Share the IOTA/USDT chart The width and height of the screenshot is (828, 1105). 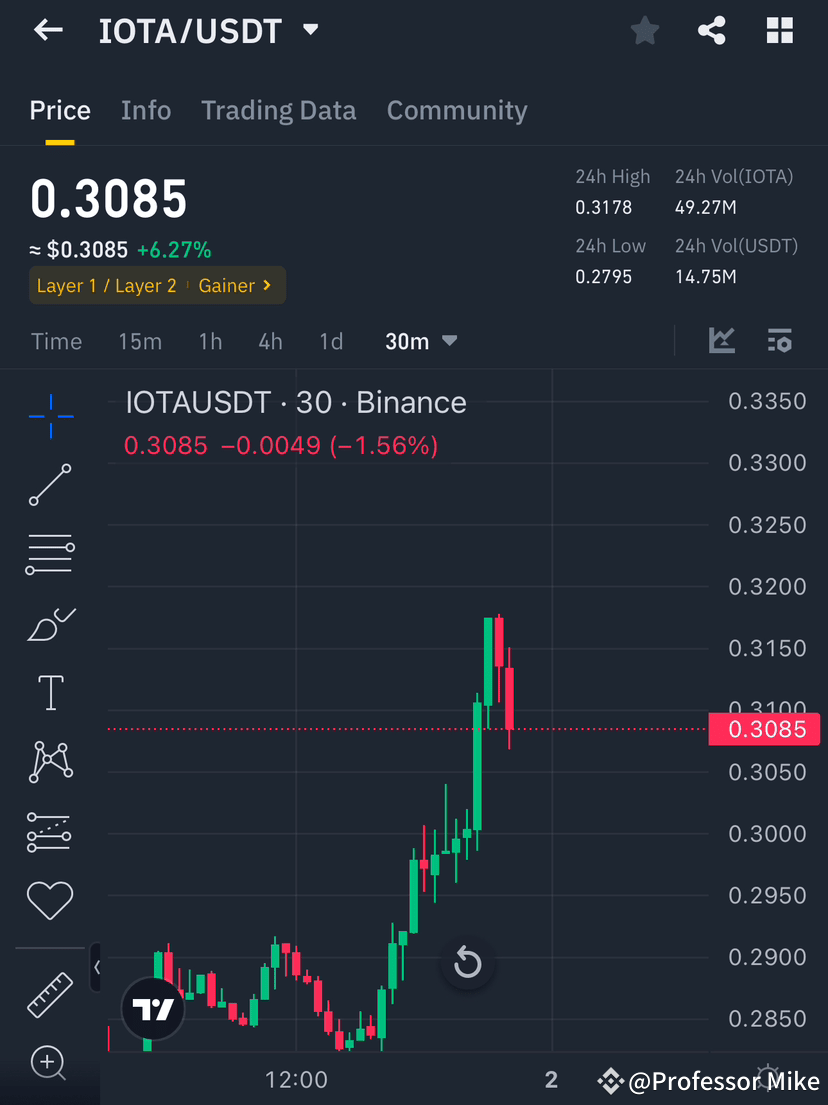click(x=712, y=30)
